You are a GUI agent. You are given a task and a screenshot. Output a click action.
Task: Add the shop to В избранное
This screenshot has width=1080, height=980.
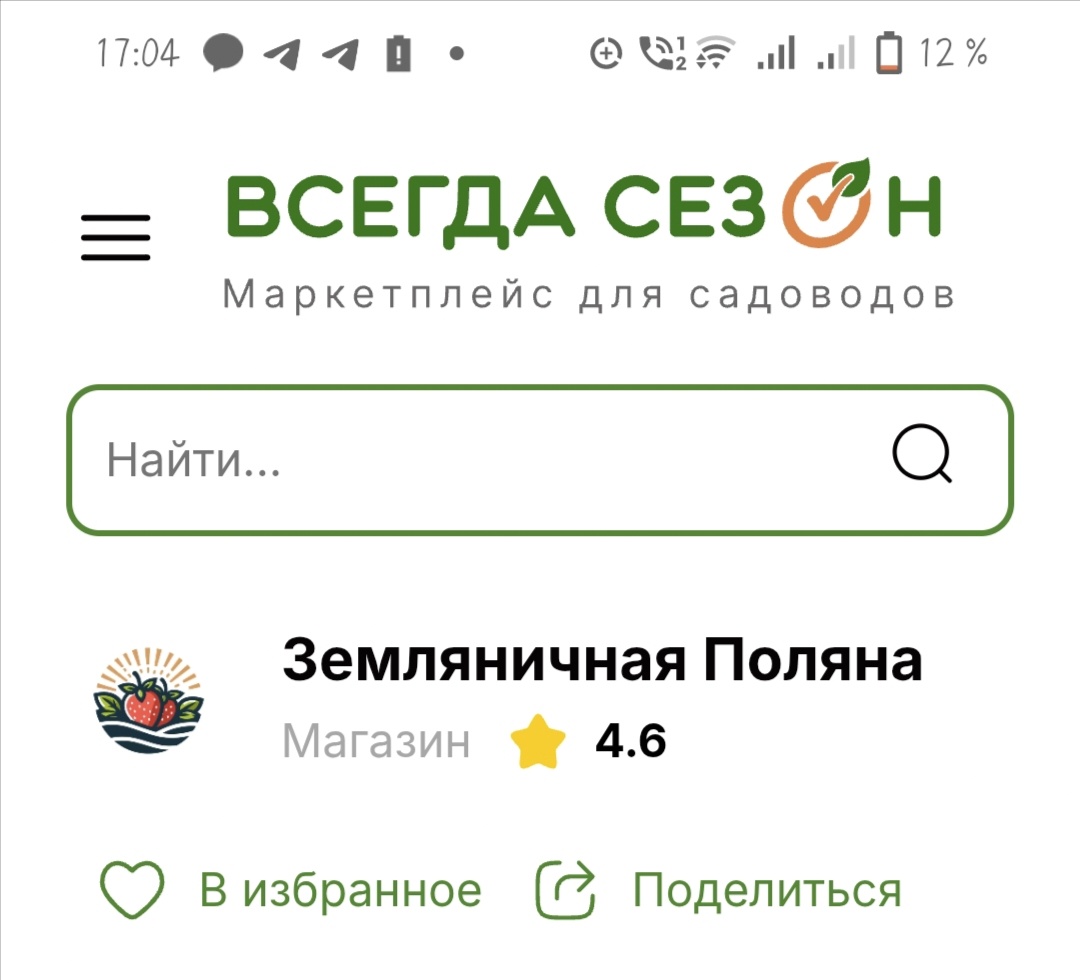(x=291, y=890)
